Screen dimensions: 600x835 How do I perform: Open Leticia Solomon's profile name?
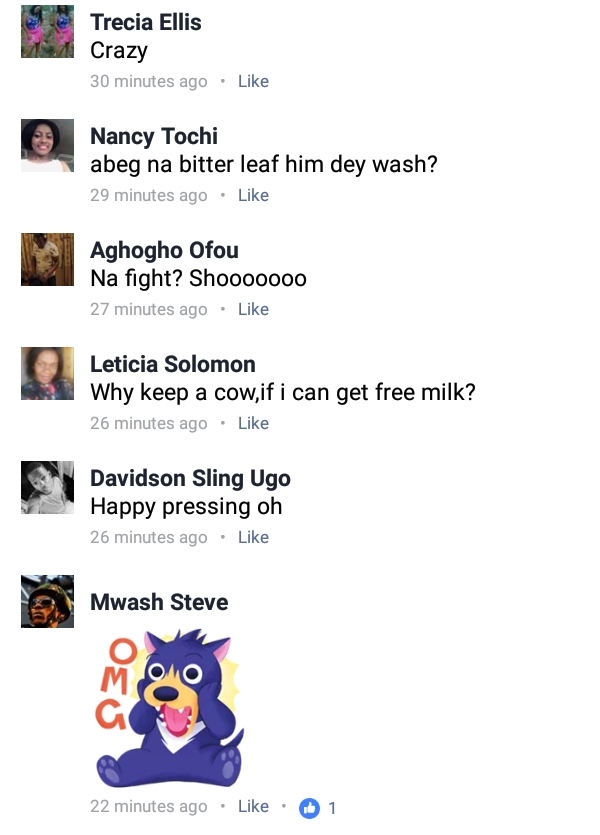172,364
